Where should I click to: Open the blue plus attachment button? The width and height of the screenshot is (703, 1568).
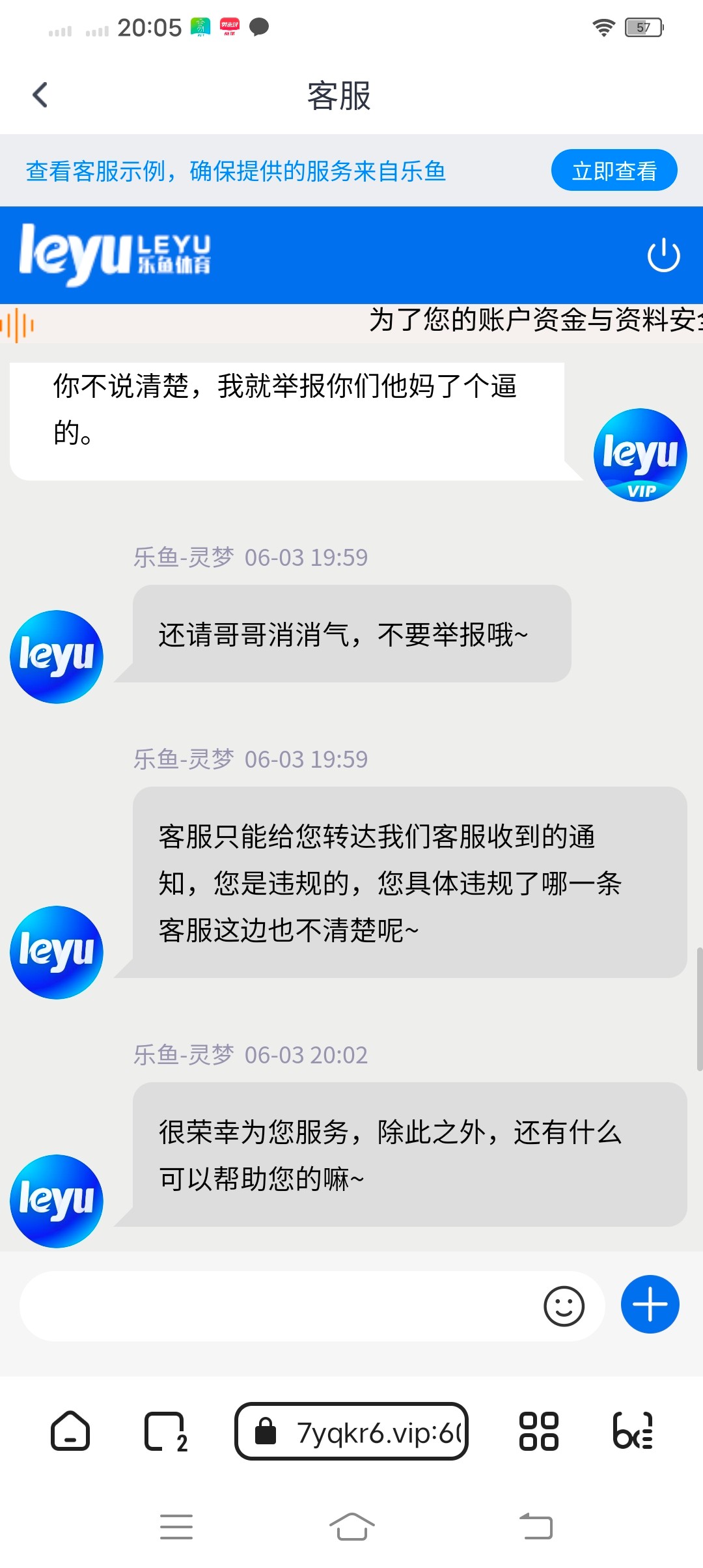pyautogui.click(x=650, y=1304)
